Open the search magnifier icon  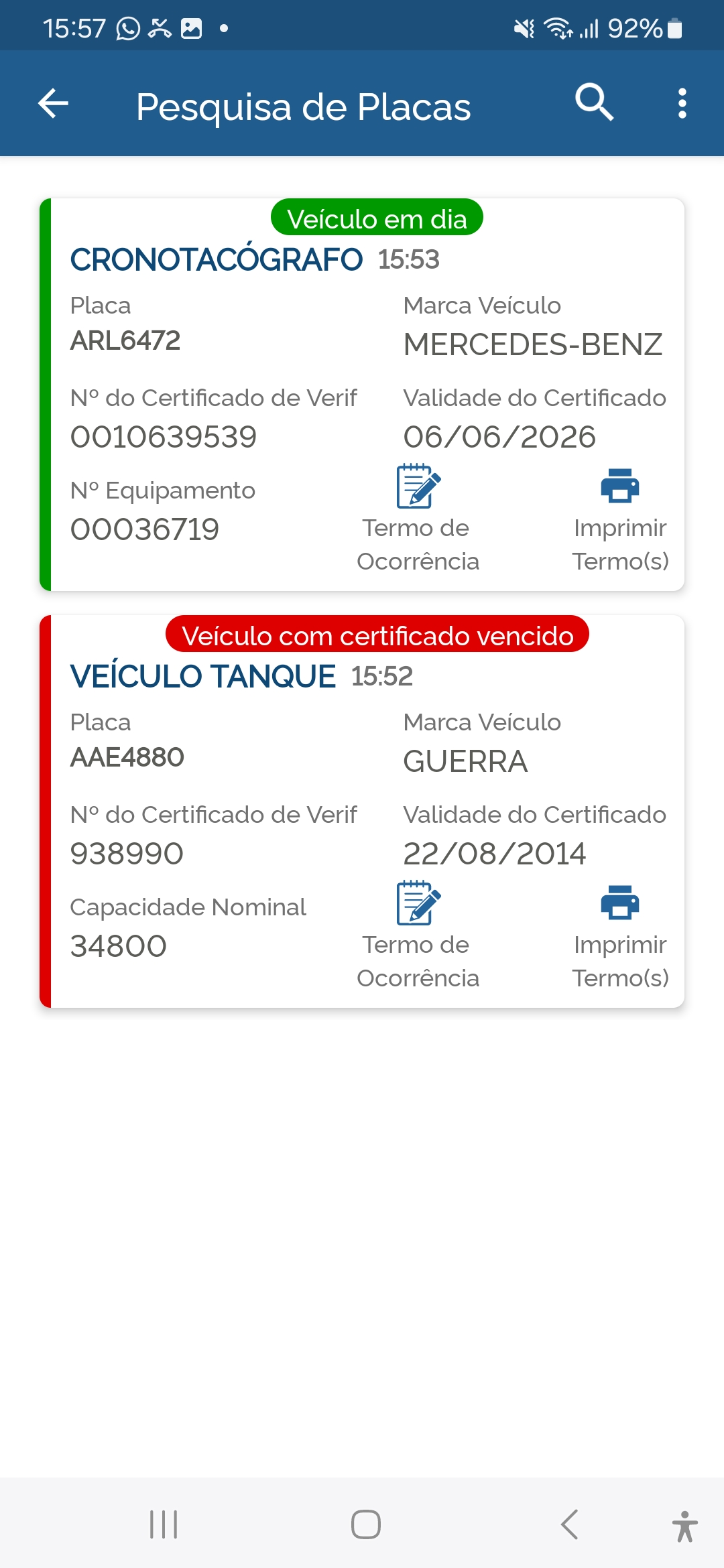click(594, 103)
